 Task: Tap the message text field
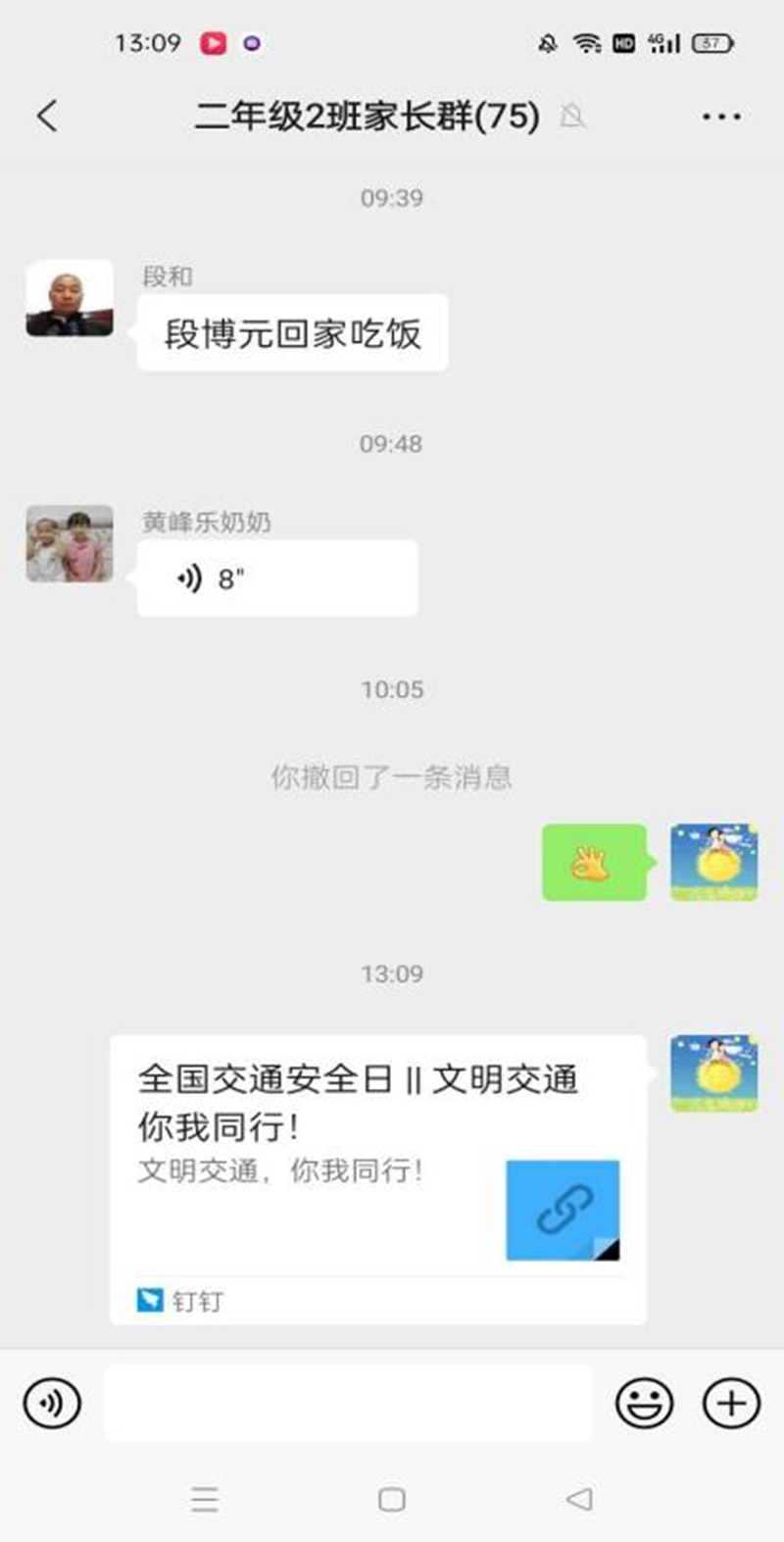[348, 1403]
